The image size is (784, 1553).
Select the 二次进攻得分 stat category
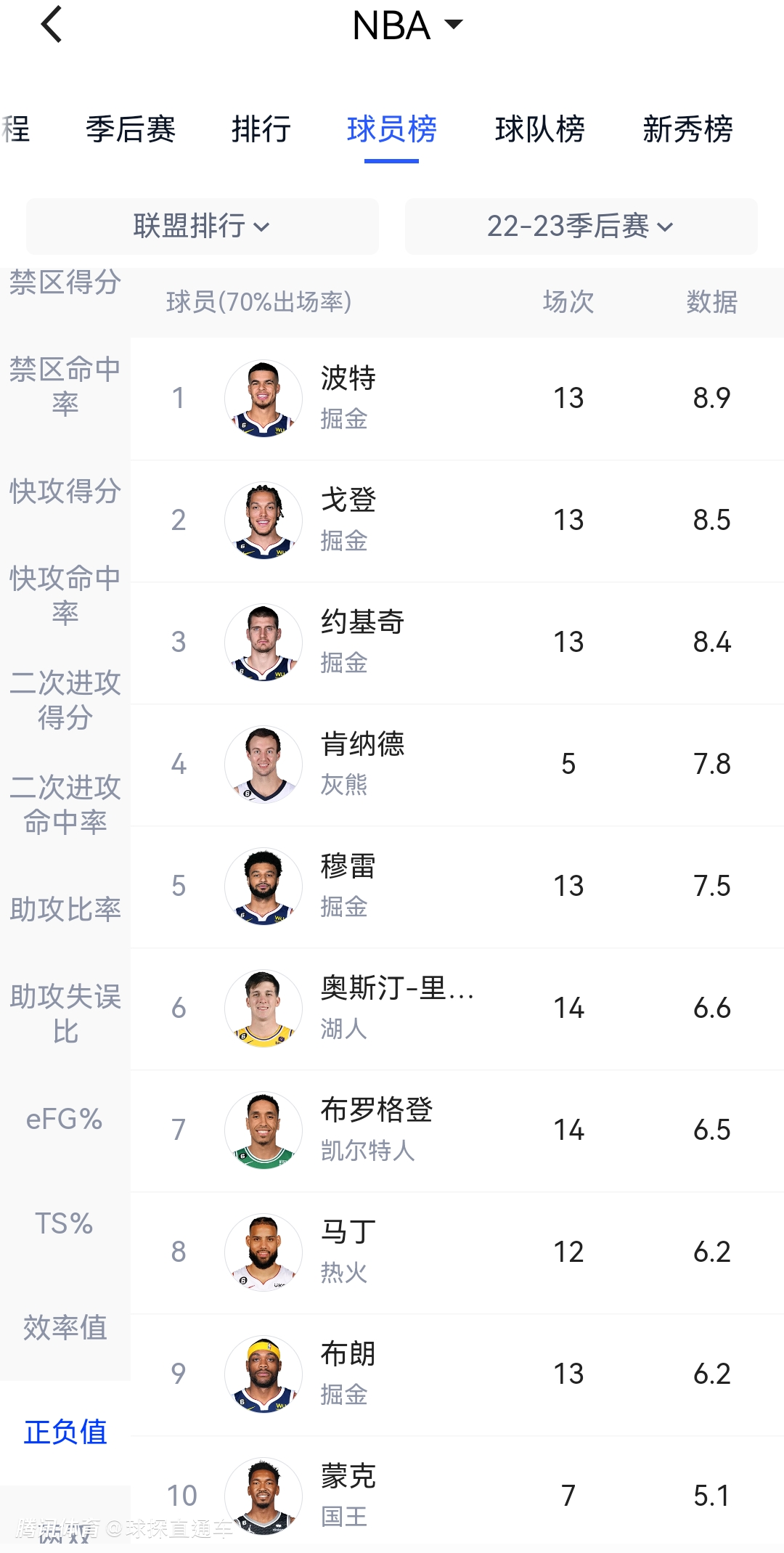[x=65, y=700]
